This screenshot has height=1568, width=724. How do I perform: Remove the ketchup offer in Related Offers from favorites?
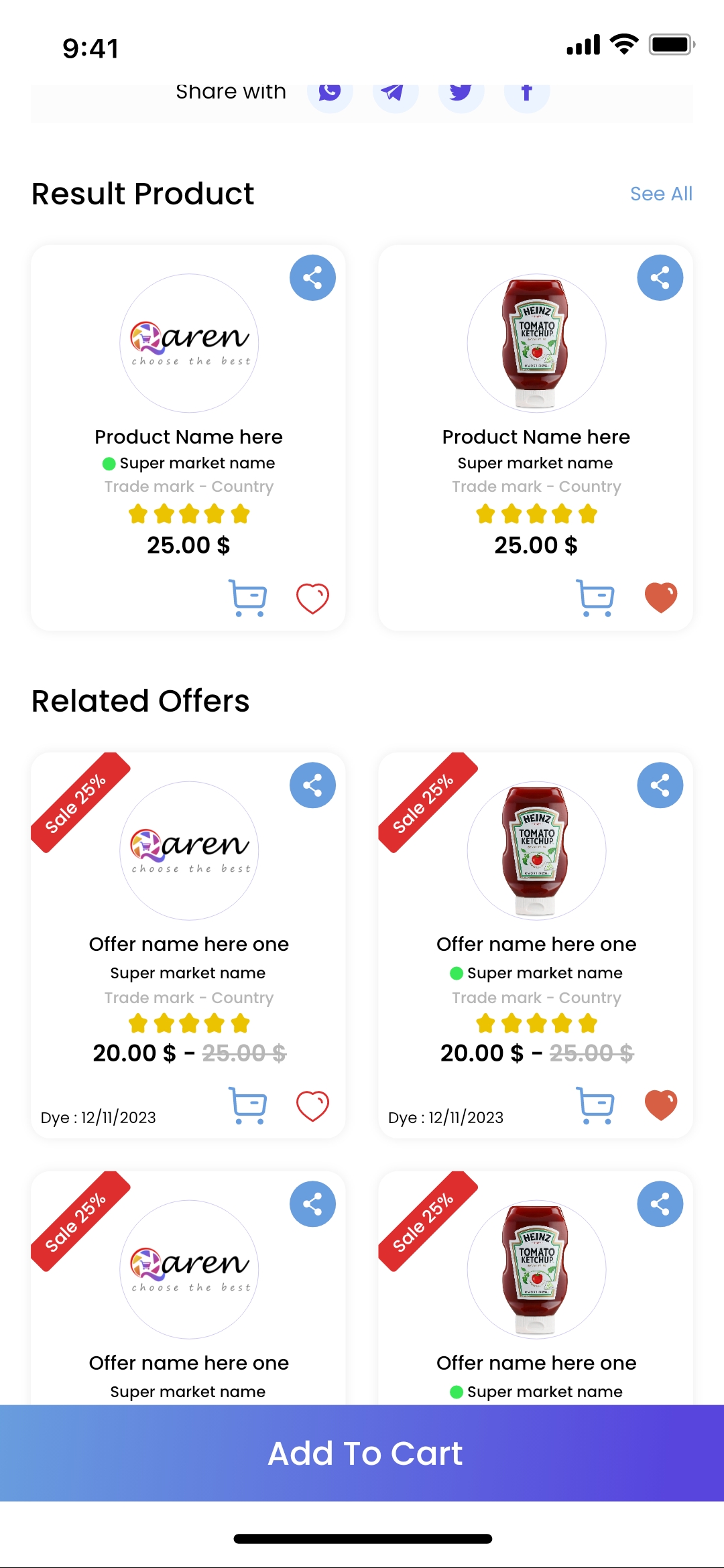click(x=660, y=1104)
